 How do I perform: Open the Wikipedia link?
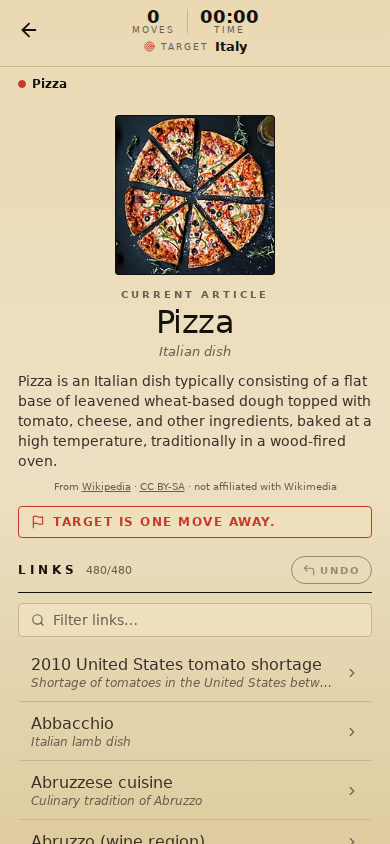(x=106, y=487)
